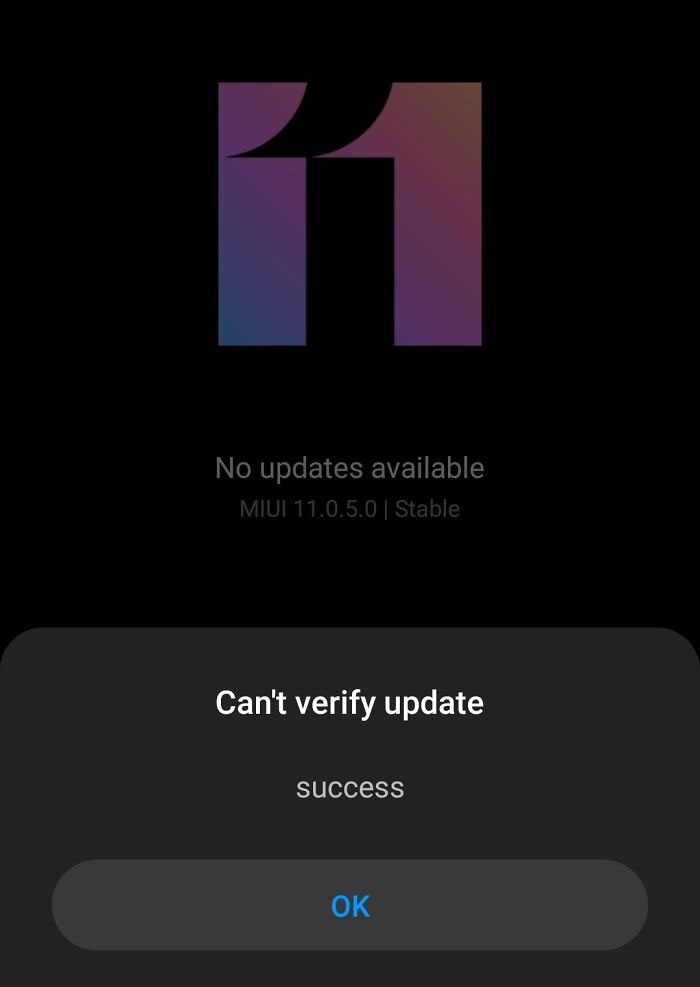Dismiss the dialog with OK
700x987 pixels.
tap(350, 906)
